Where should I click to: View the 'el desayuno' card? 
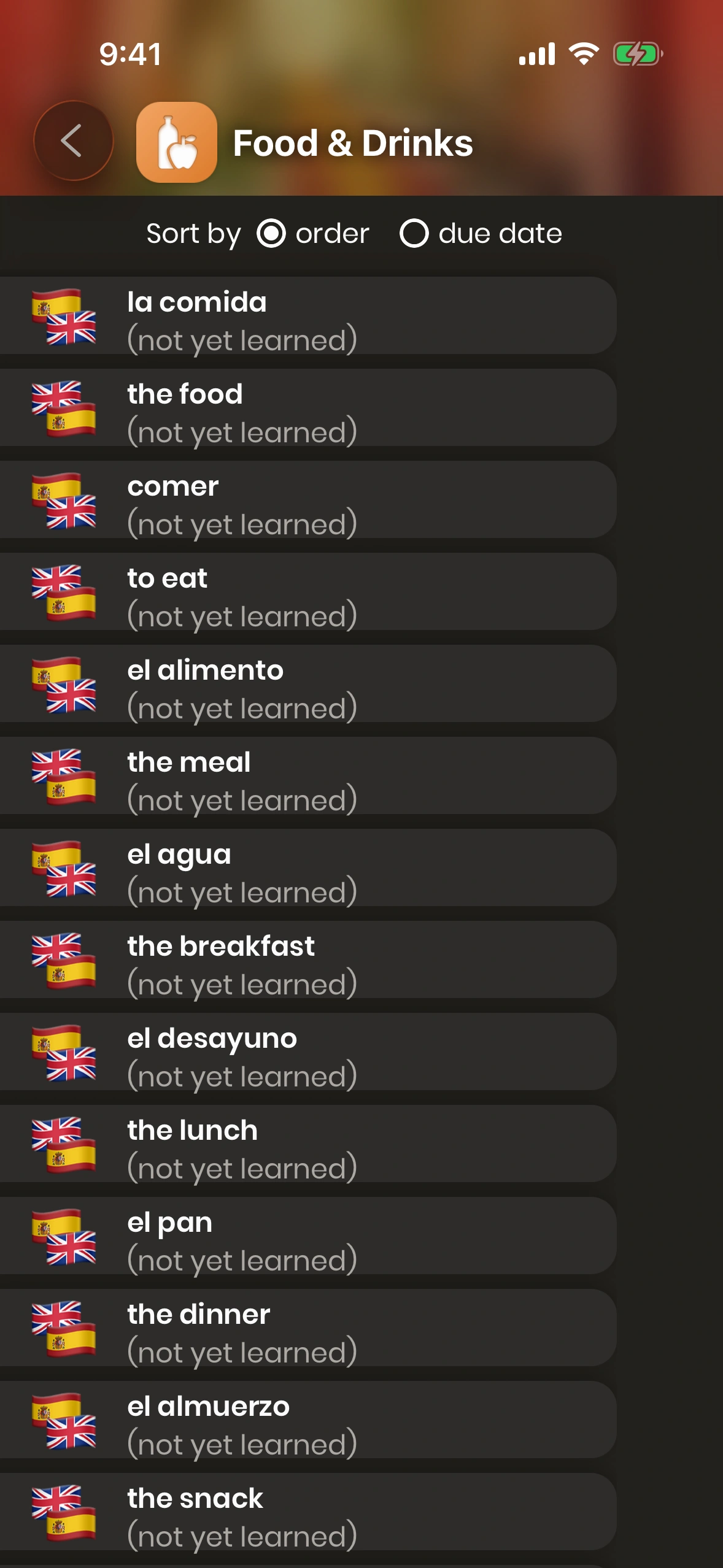point(307,1052)
